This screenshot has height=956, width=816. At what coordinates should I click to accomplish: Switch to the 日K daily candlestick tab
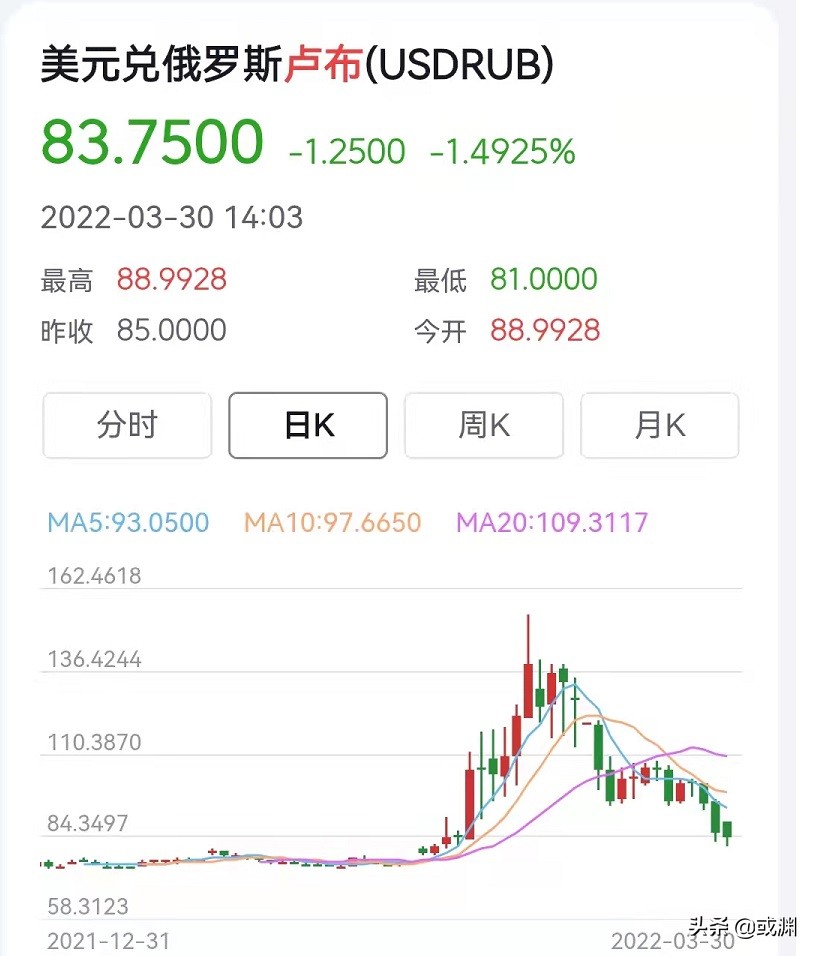click(307, 425)
